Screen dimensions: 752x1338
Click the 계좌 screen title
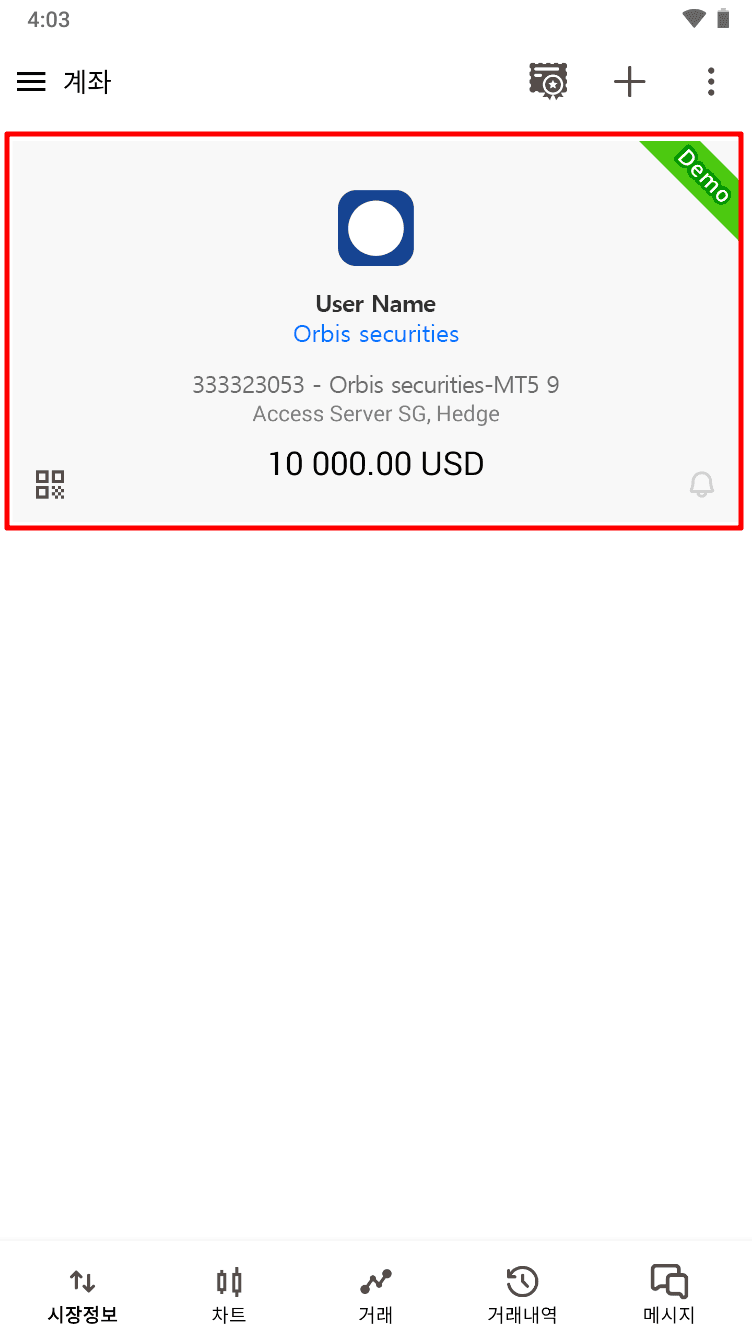pos(88,82)
